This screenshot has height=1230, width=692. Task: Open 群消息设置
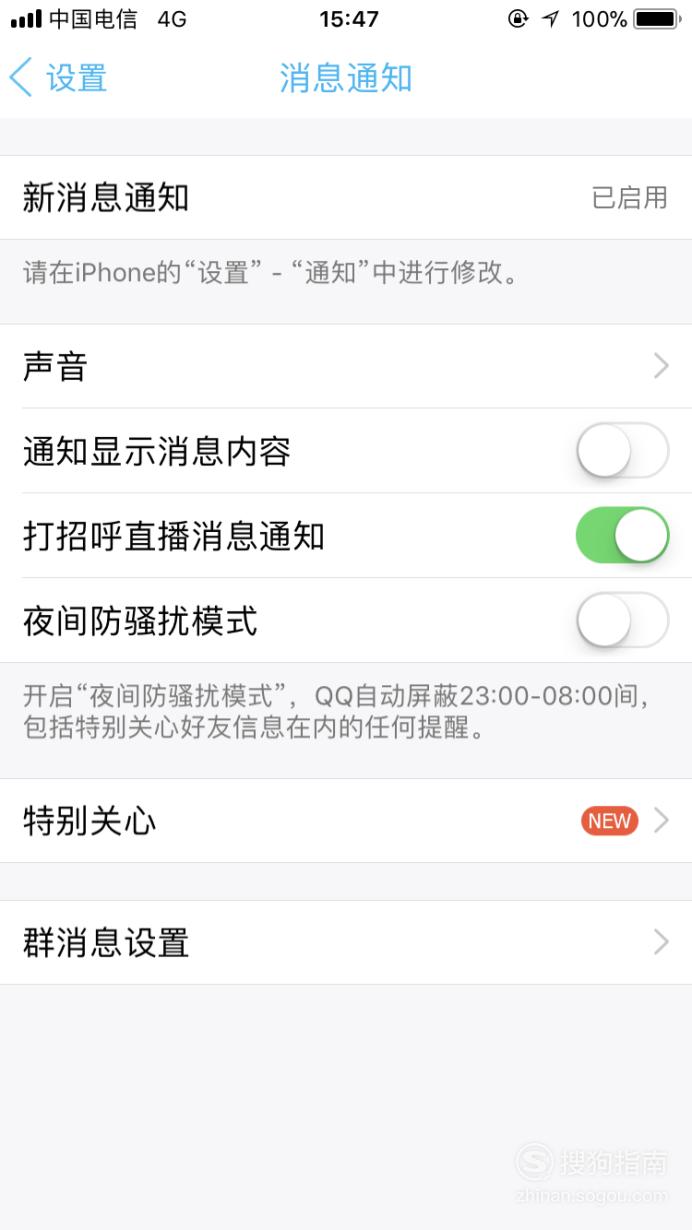pyautogui.click(x=346, y=942)
